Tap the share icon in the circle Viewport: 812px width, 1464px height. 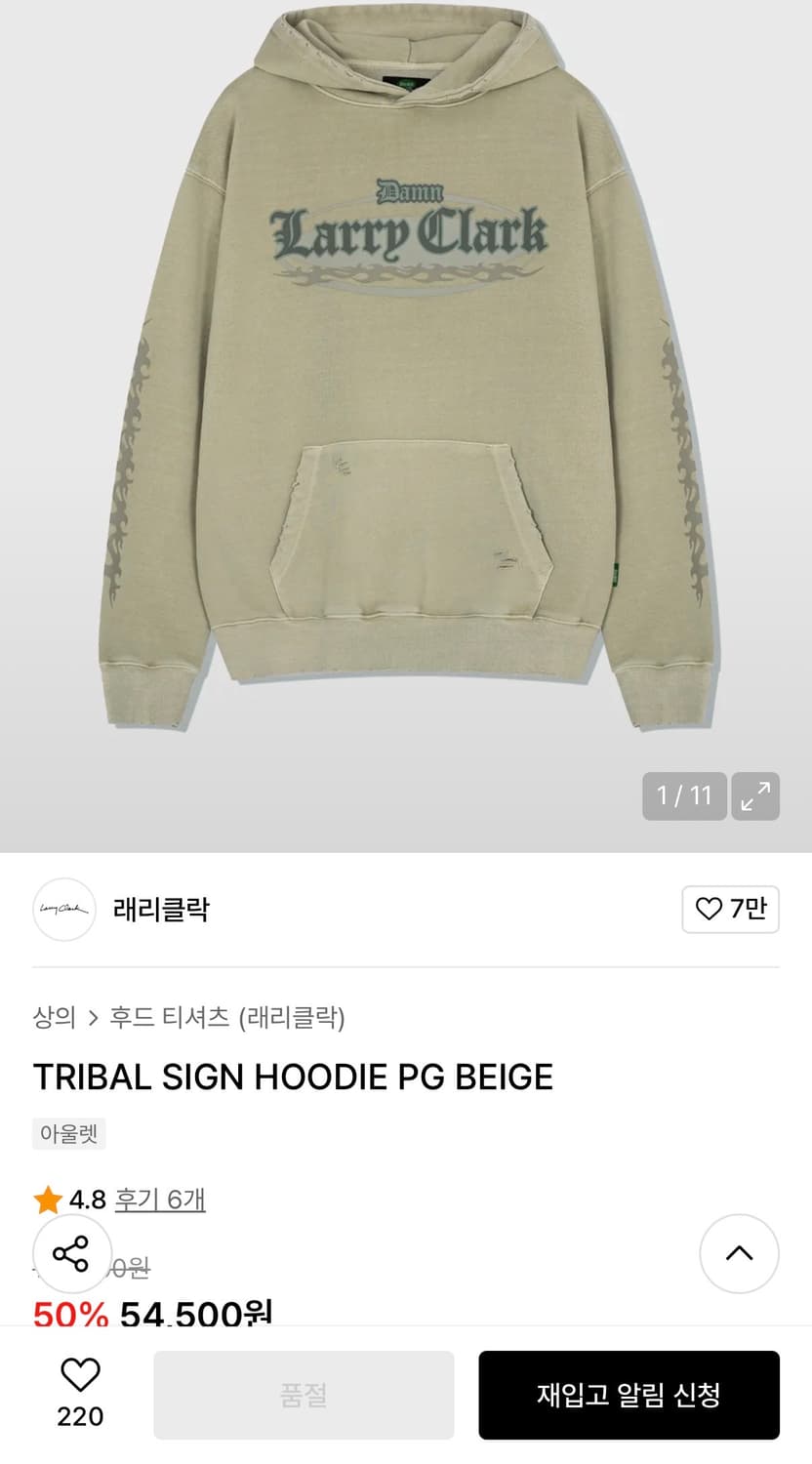tap(72, 1254)
